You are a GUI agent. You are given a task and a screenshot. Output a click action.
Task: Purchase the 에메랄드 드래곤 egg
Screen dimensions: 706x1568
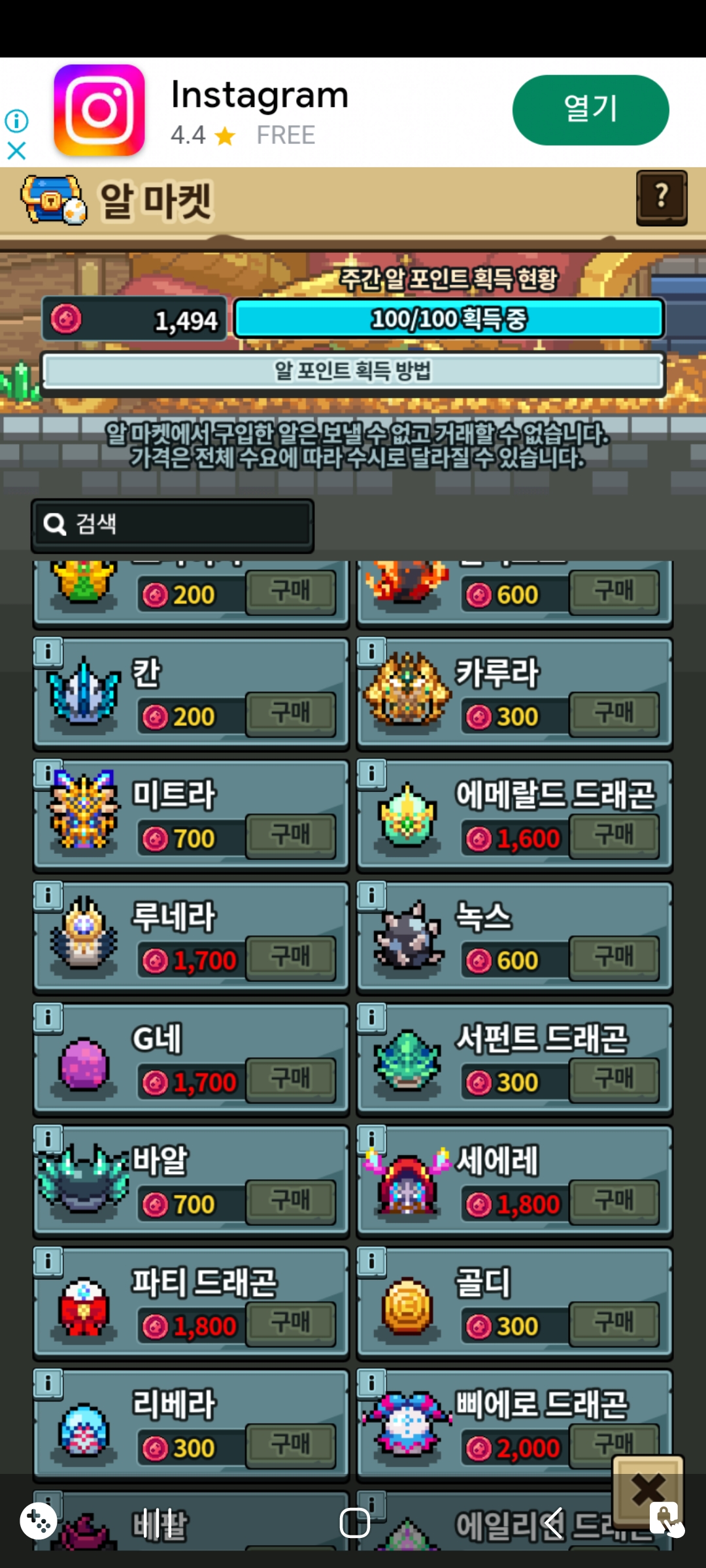(x=614, y=836)
